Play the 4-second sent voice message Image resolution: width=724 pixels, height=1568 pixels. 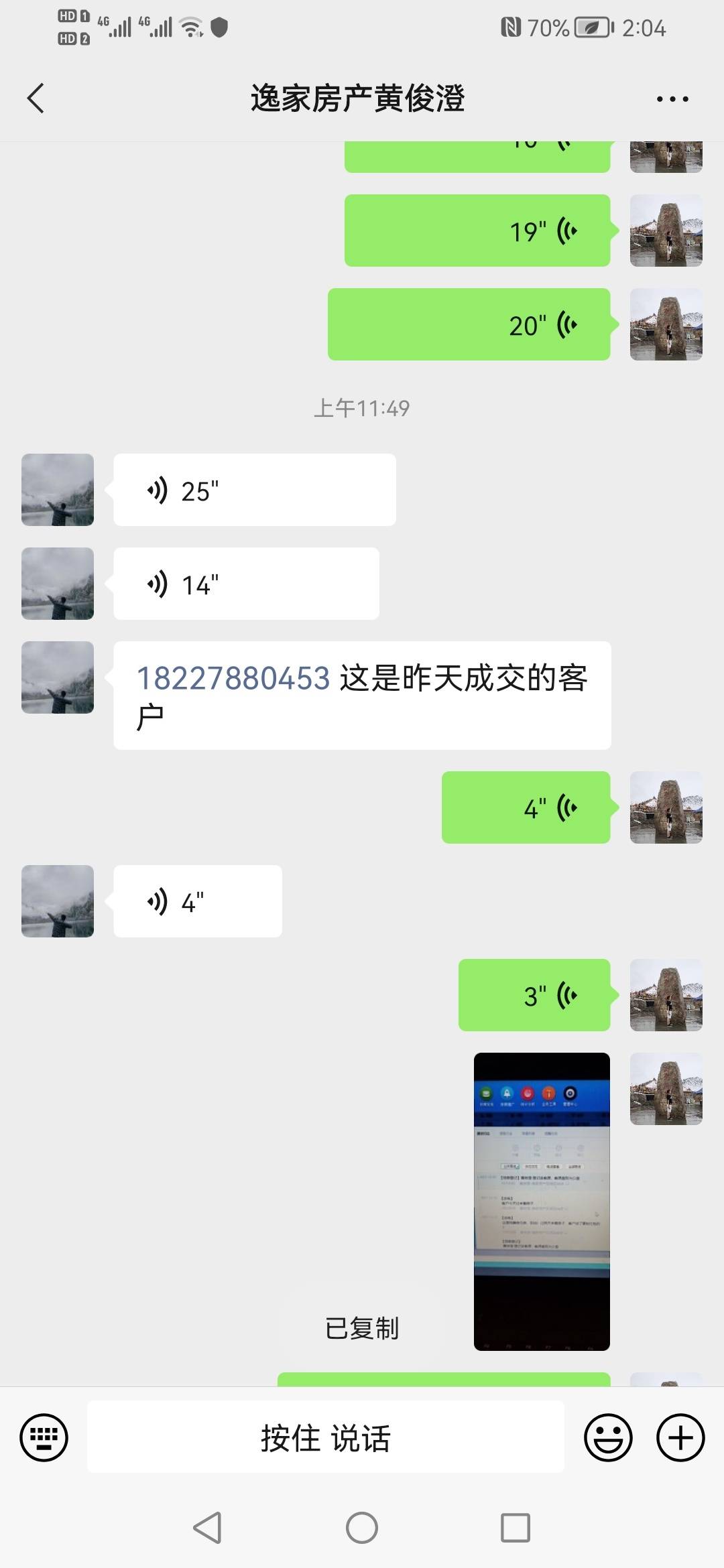point(526,808)
